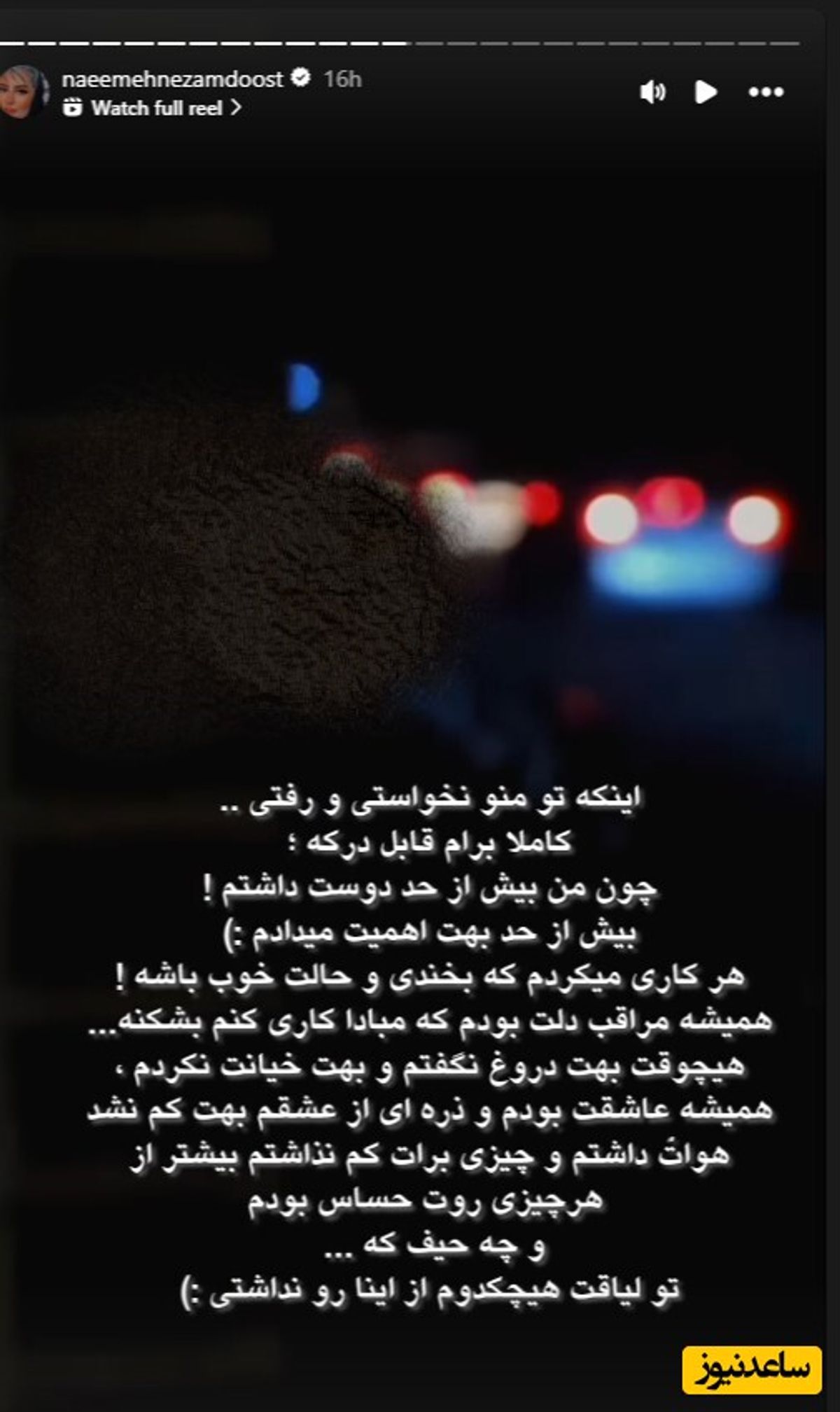Open naeemehnezamdoost's profile from the username
This screenshot has height=1412, width=840.
tap(172, 79)
